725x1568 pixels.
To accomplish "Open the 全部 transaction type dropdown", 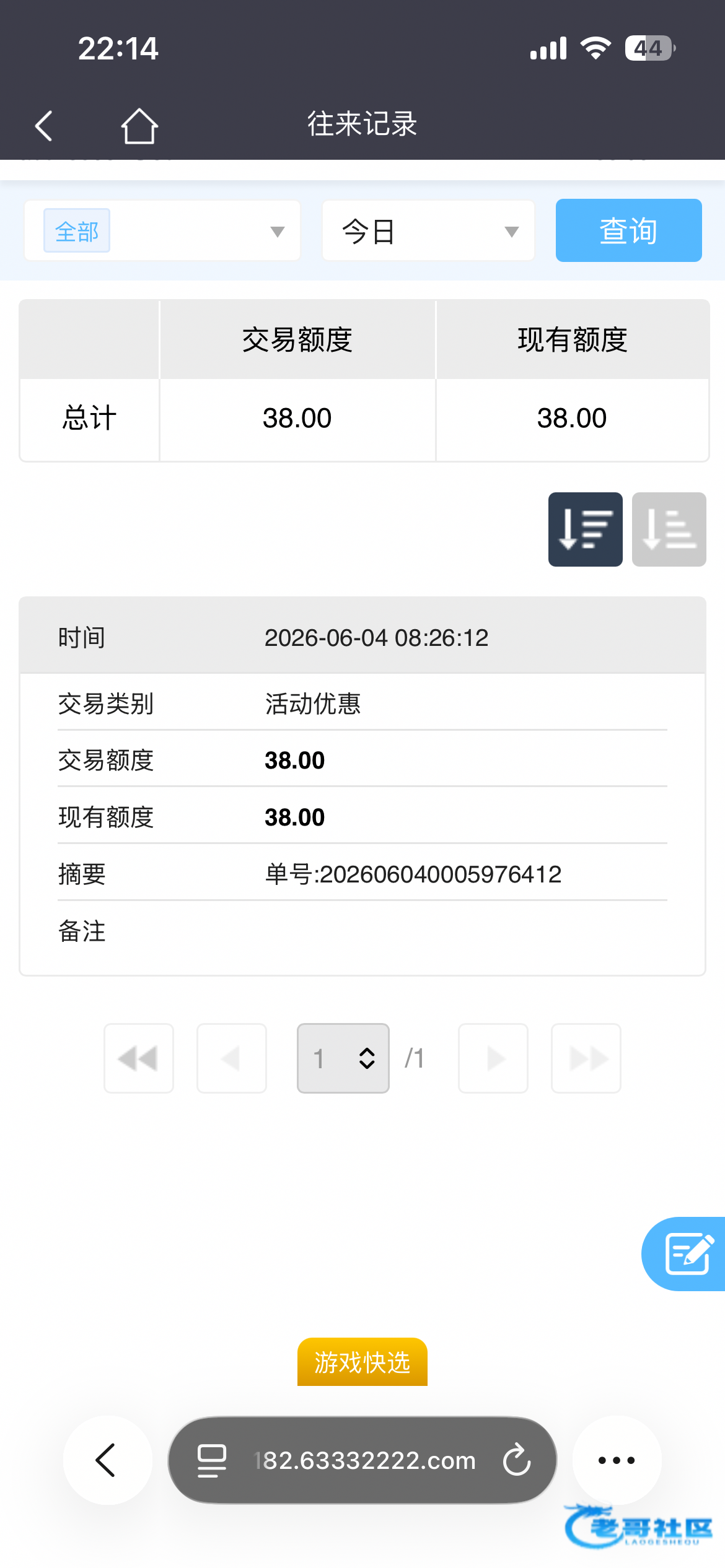I will [162, 231].
